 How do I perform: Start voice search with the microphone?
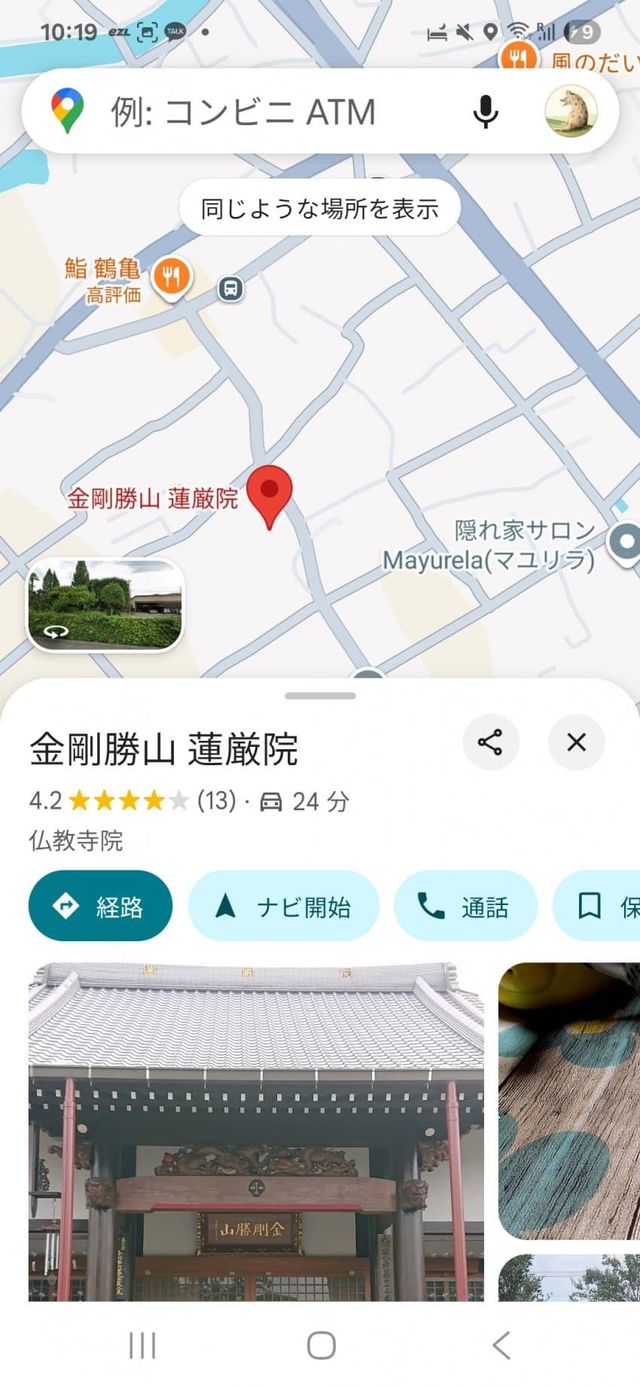tap(486, 111)
